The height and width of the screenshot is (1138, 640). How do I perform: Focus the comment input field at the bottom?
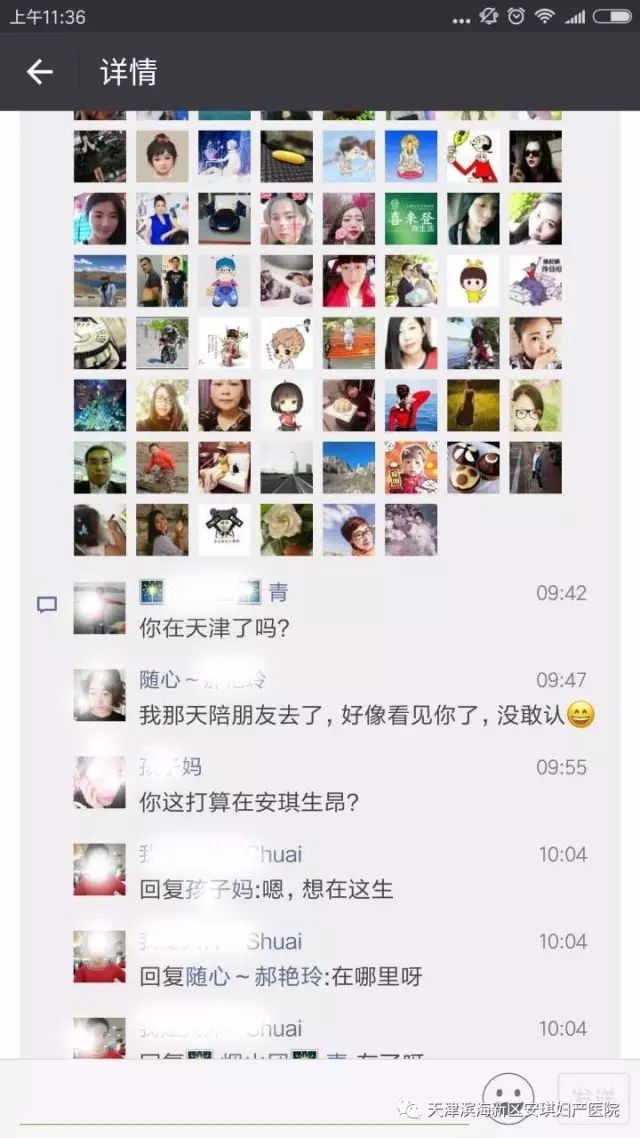[x=240, y=1095]
